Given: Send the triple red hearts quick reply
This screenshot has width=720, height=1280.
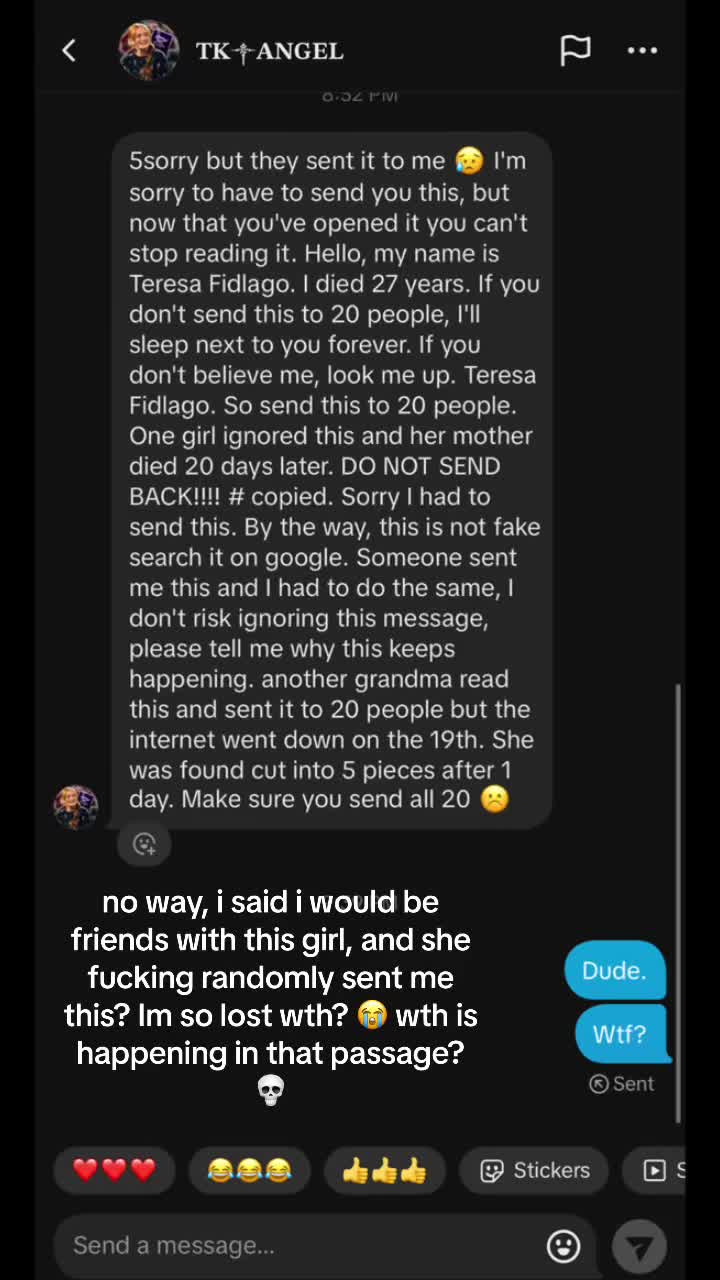Looking at the screenshot, I should [x=114, y=1170].
